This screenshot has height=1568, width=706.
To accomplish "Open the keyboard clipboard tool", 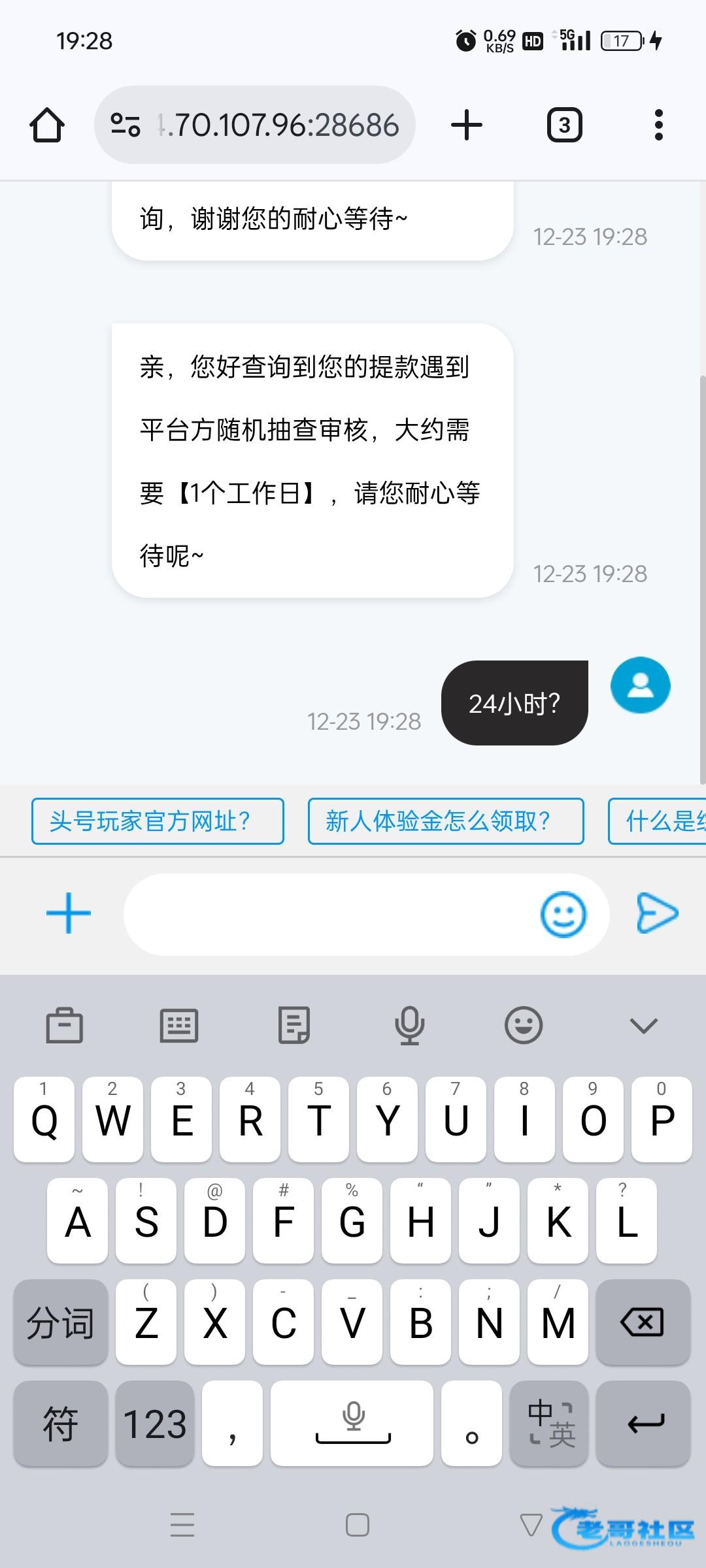I will coord(65,1025).
